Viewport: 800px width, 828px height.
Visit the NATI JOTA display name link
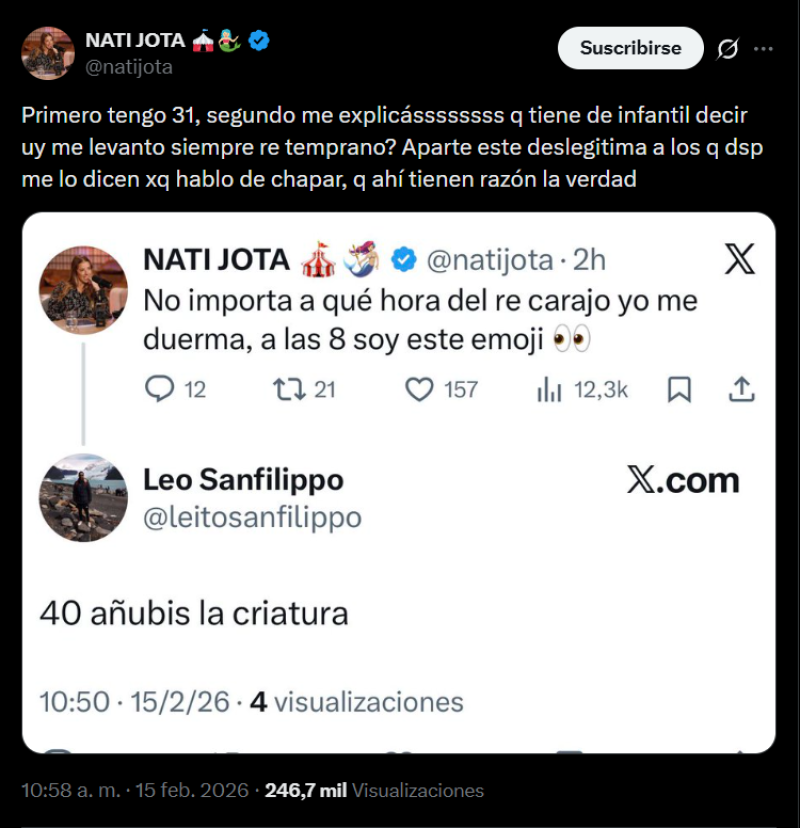click(135, 41)
